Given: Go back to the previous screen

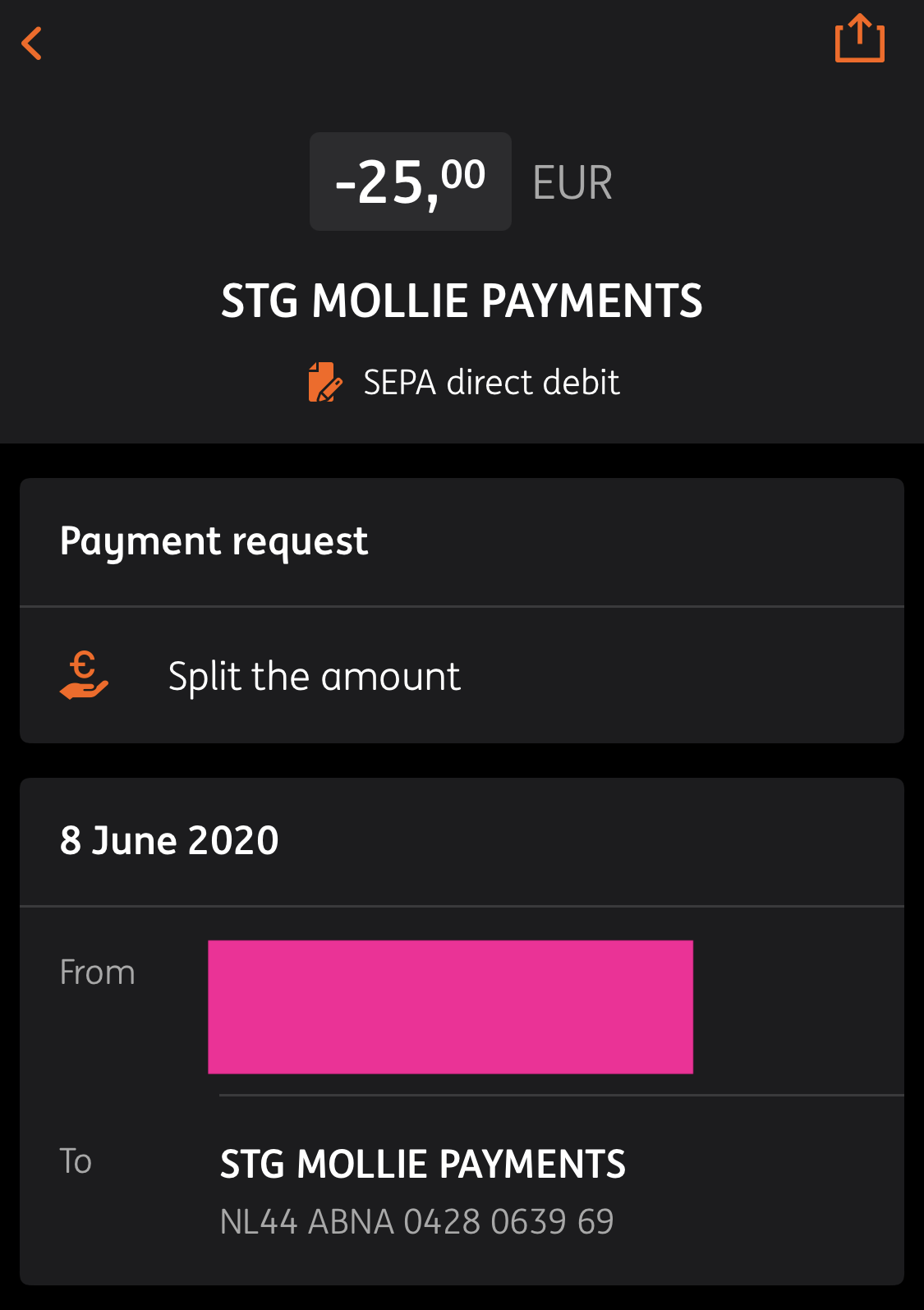Looking at the screenshot, I should pyautogui.click(x=33, y=44).
